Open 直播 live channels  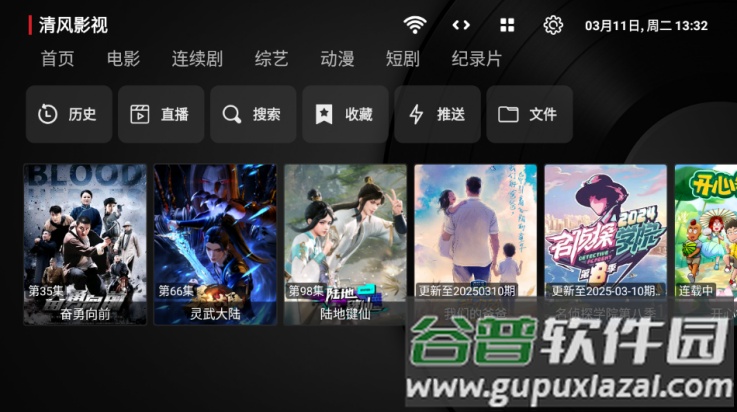(160, 114)
